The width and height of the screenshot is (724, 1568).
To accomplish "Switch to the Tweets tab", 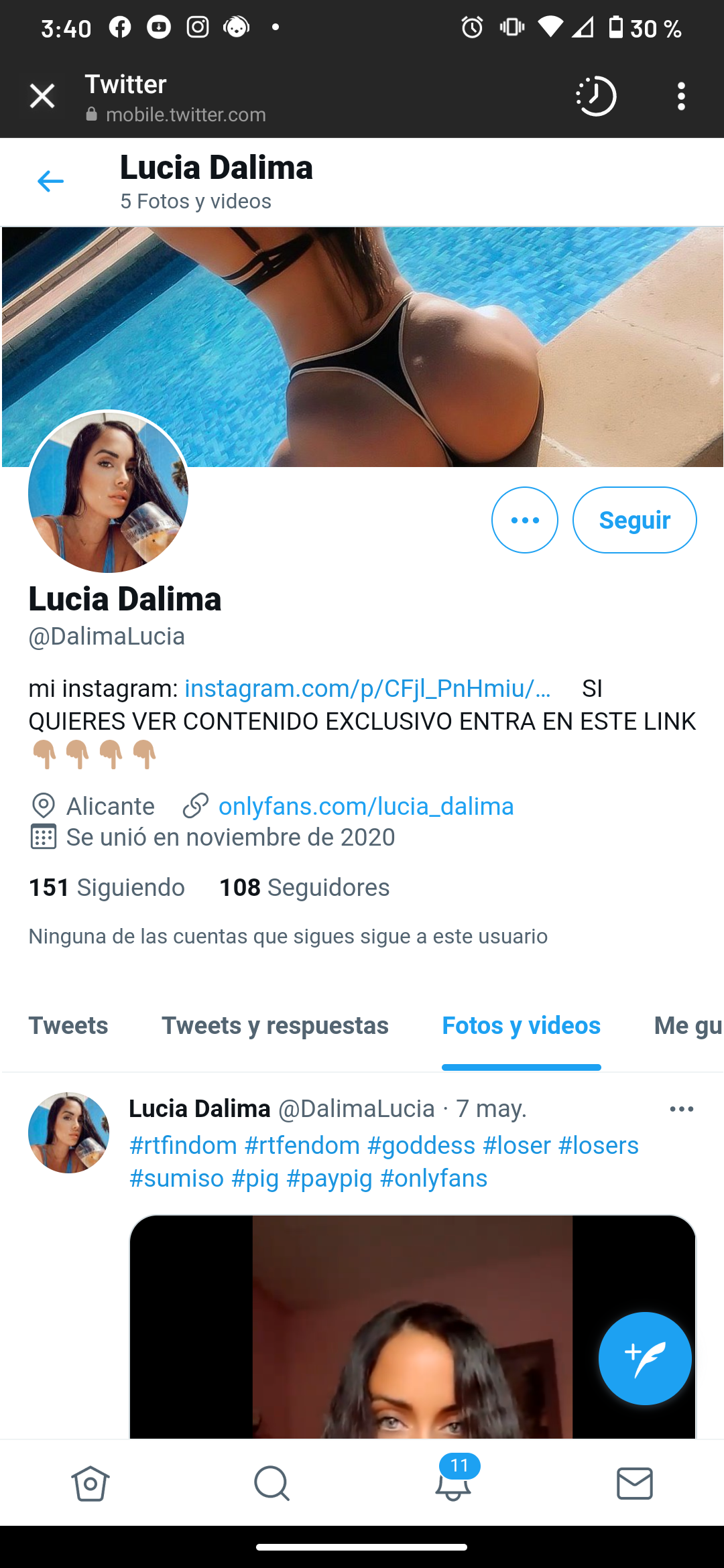I will coord(68,1025).
